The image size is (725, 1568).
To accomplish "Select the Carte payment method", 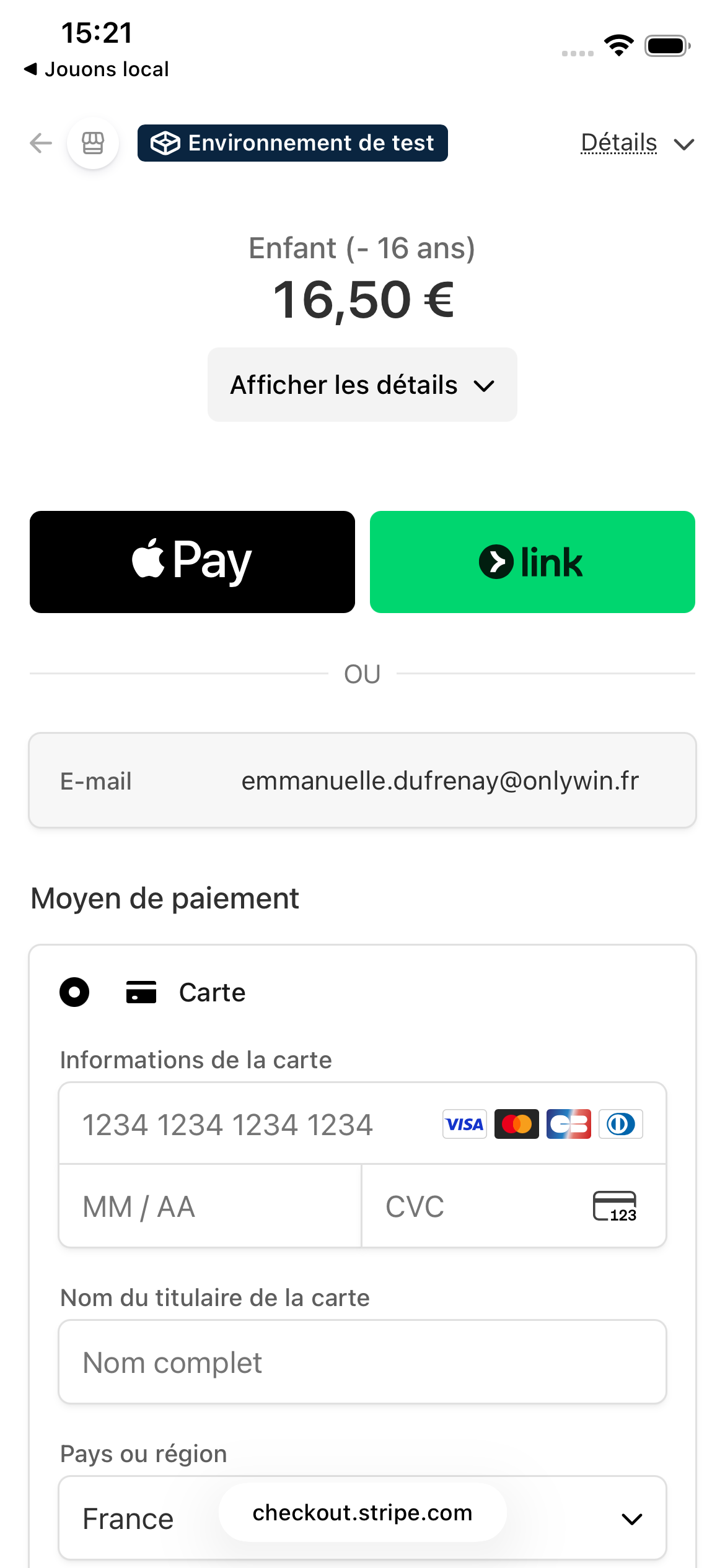I will [x=74, y=992].
